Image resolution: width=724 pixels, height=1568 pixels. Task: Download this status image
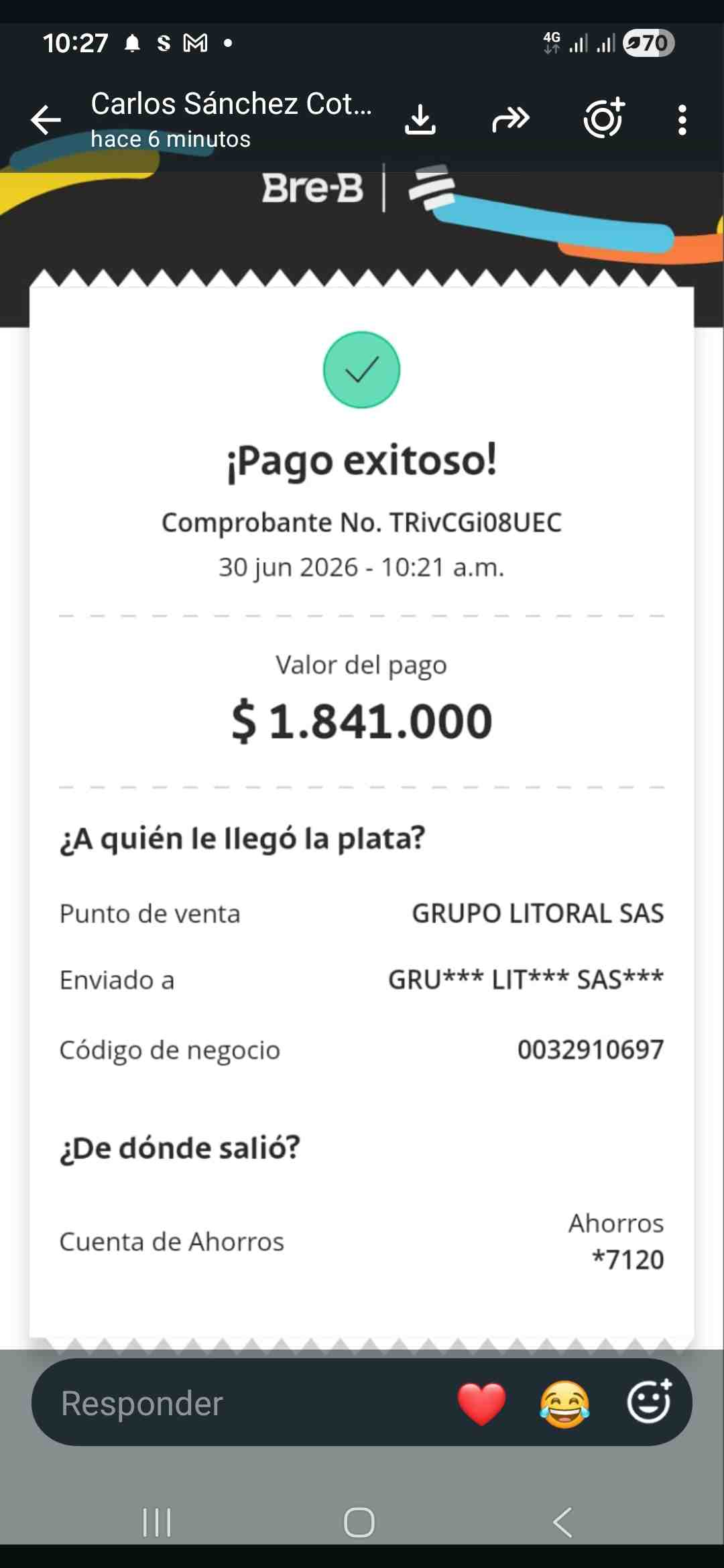click(420, 120)
